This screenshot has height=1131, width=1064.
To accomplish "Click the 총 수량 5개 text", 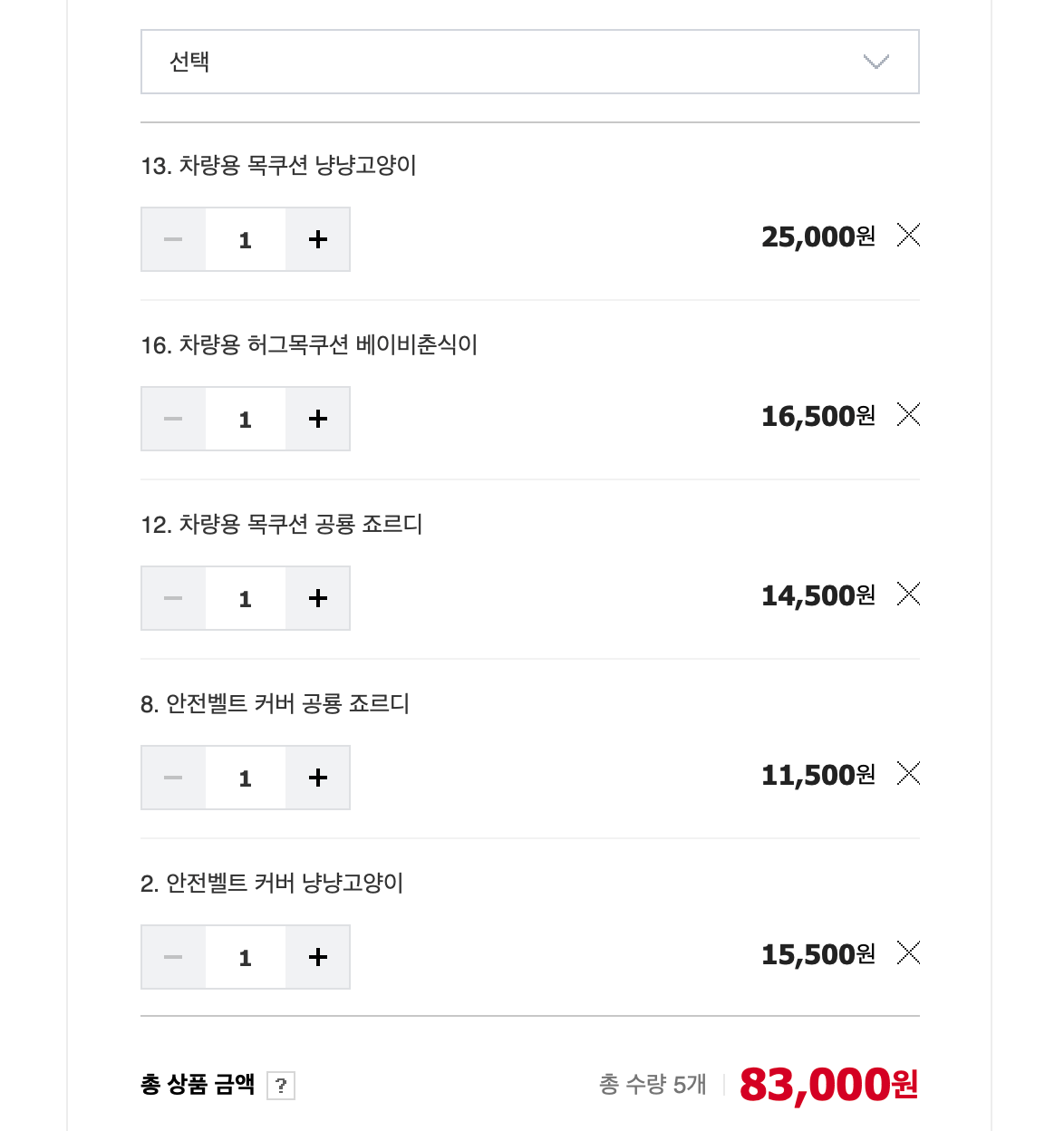I will coord(651,1084).
